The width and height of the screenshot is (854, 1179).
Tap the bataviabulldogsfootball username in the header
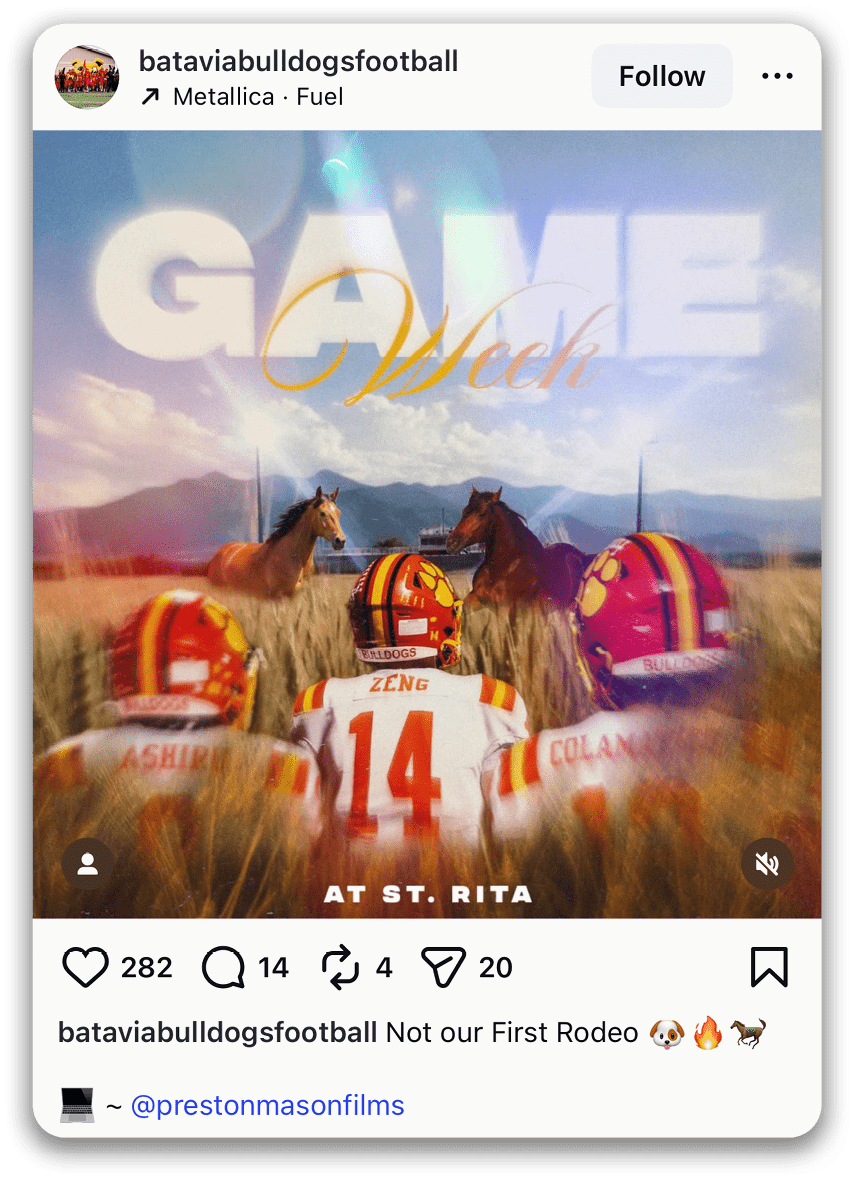[x=298, y=61]
